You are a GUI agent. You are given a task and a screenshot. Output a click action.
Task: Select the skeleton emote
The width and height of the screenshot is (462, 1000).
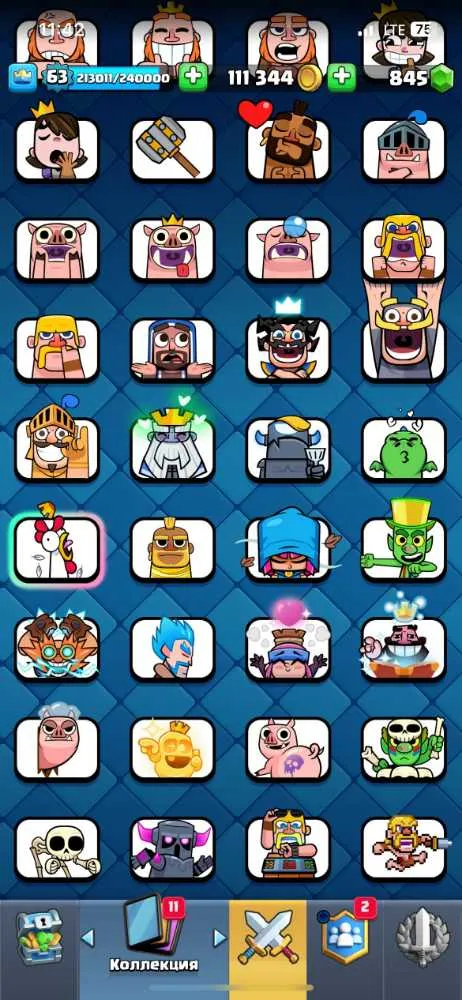pos(57,849)
